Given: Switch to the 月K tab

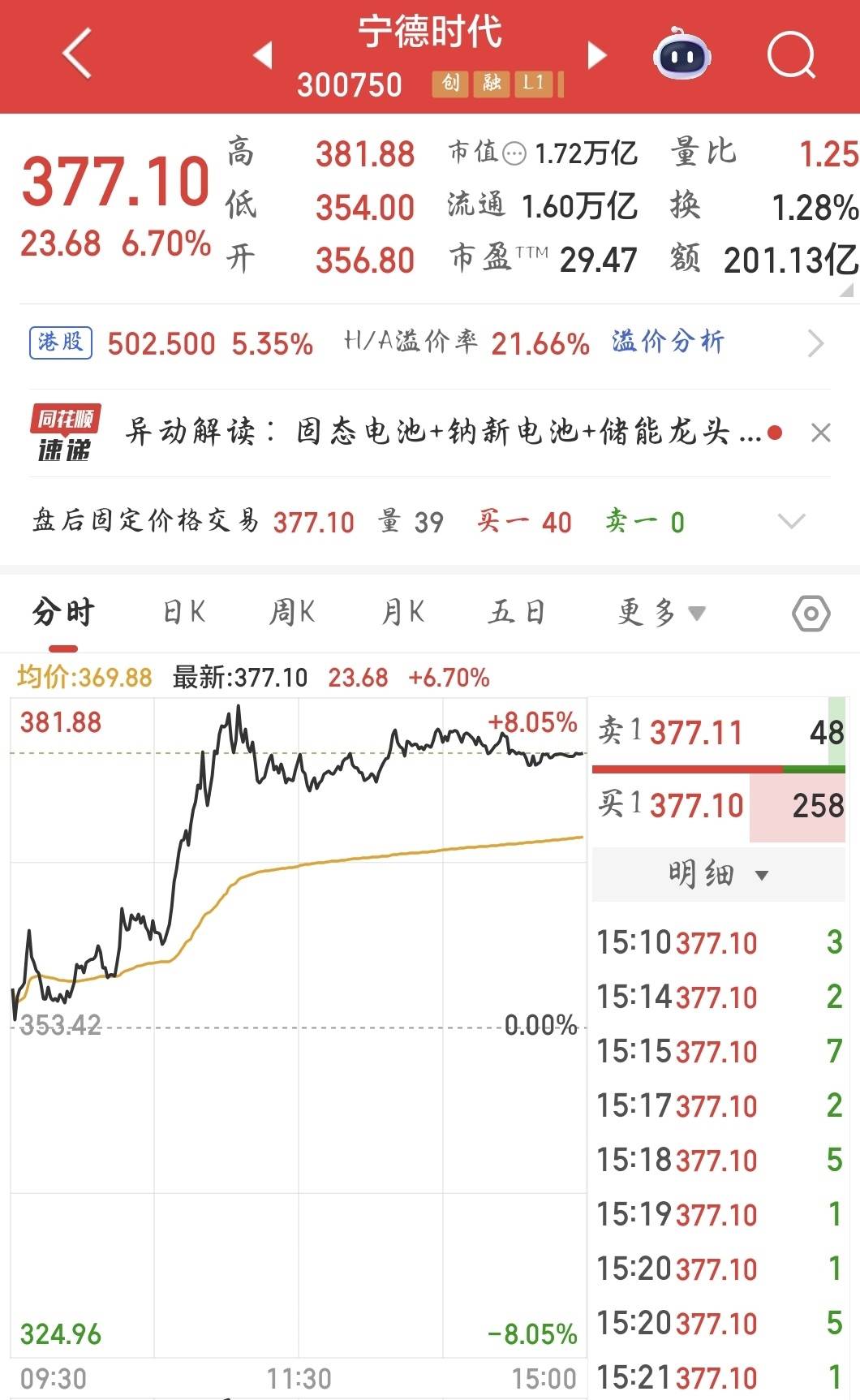Looking at the screenshot, I should [x=402, y=612].
